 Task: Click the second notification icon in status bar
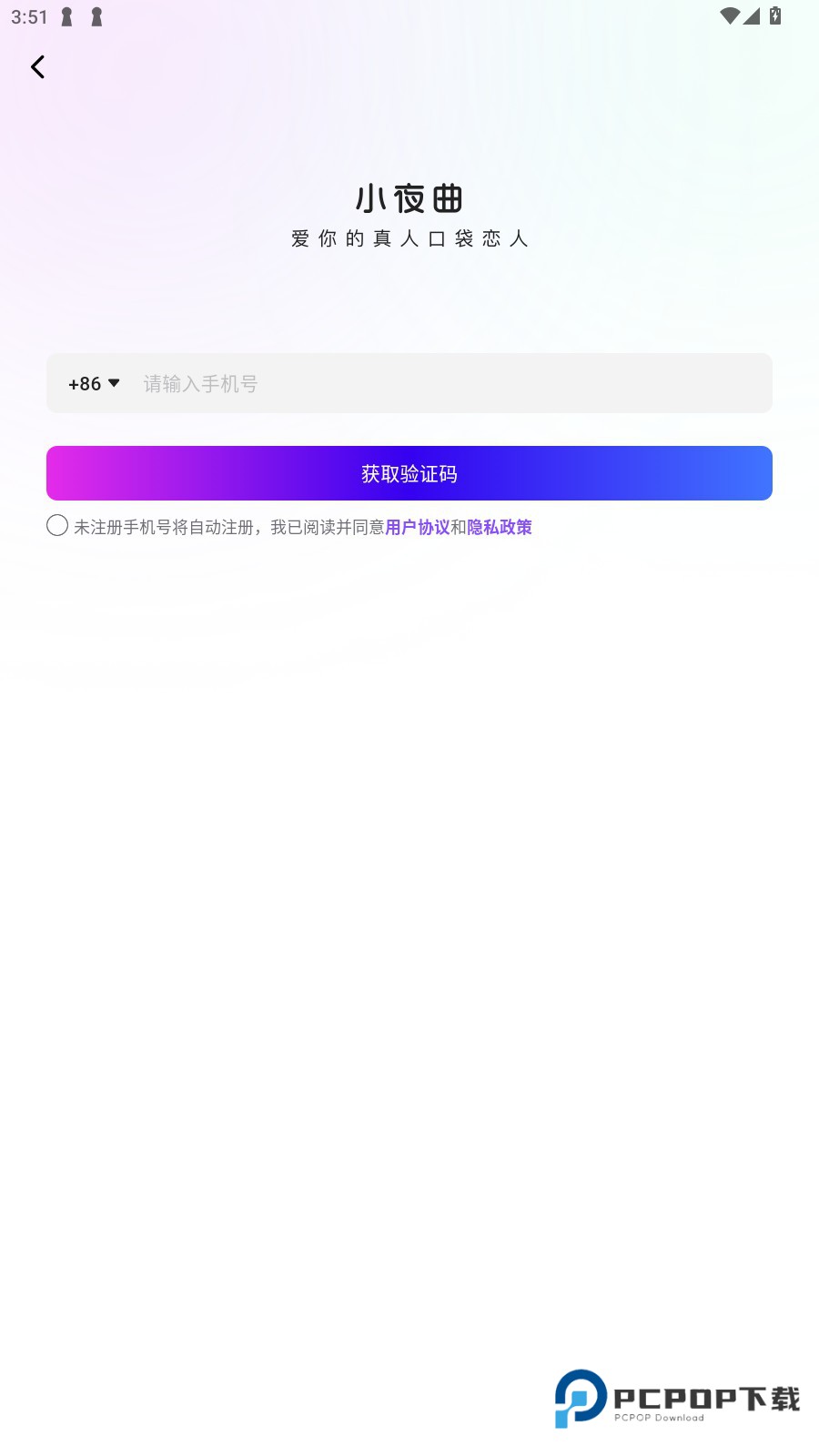pos(96,16)
